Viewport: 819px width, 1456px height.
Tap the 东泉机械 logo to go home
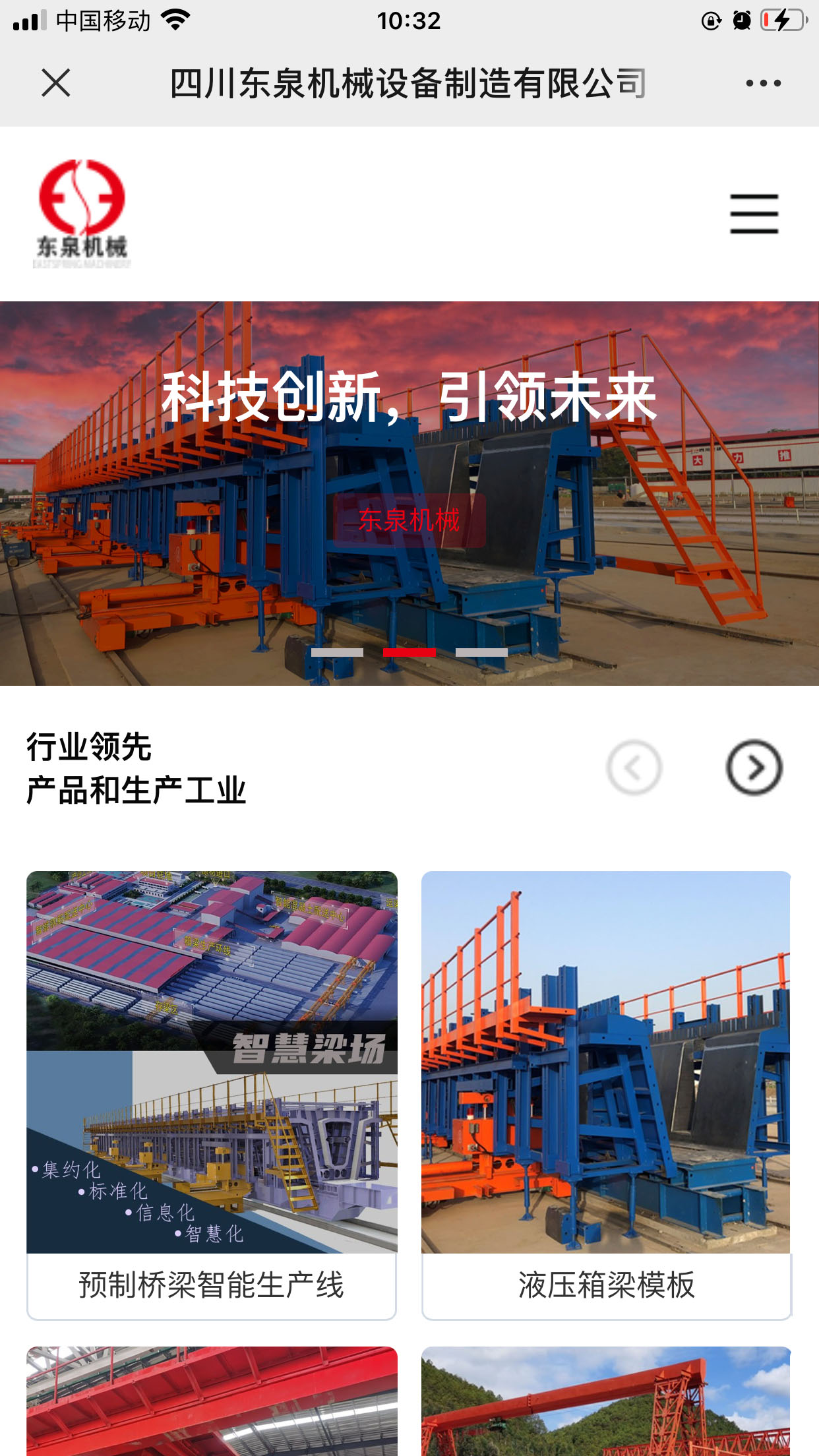pyautogui.click(x=82, y=214)
